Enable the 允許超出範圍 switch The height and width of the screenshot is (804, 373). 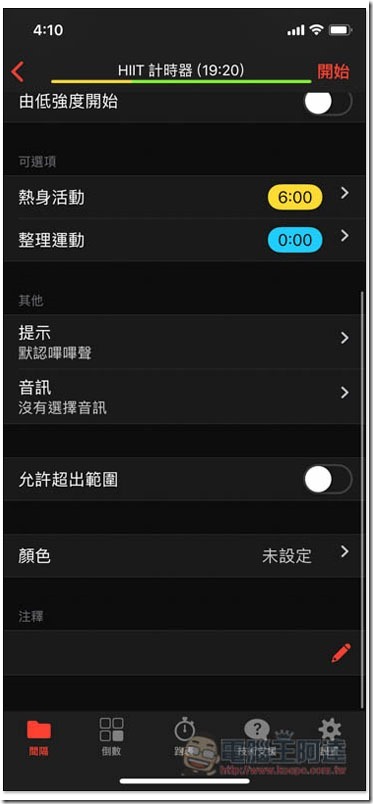click(x=328, y=479)
